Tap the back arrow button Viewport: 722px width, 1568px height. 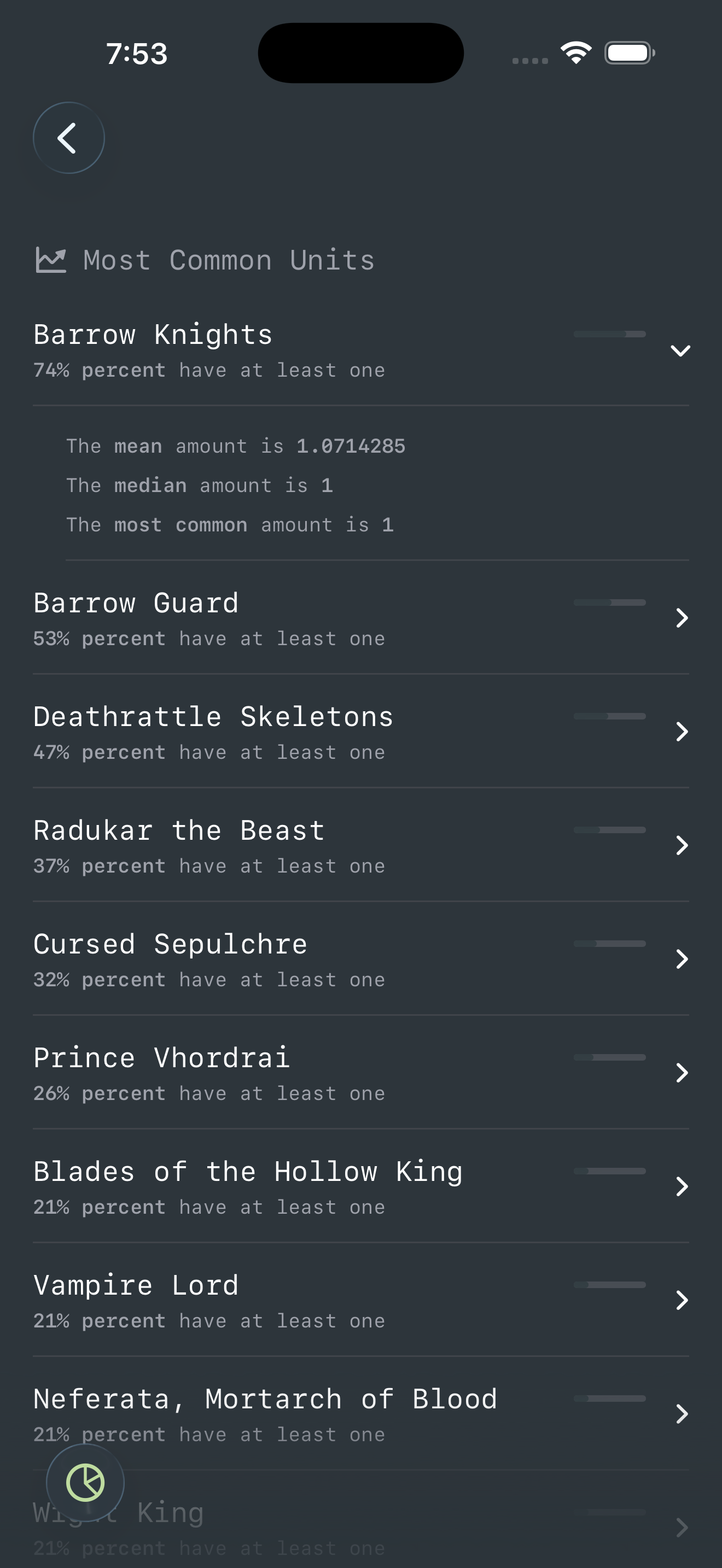(x=68, y=138)
